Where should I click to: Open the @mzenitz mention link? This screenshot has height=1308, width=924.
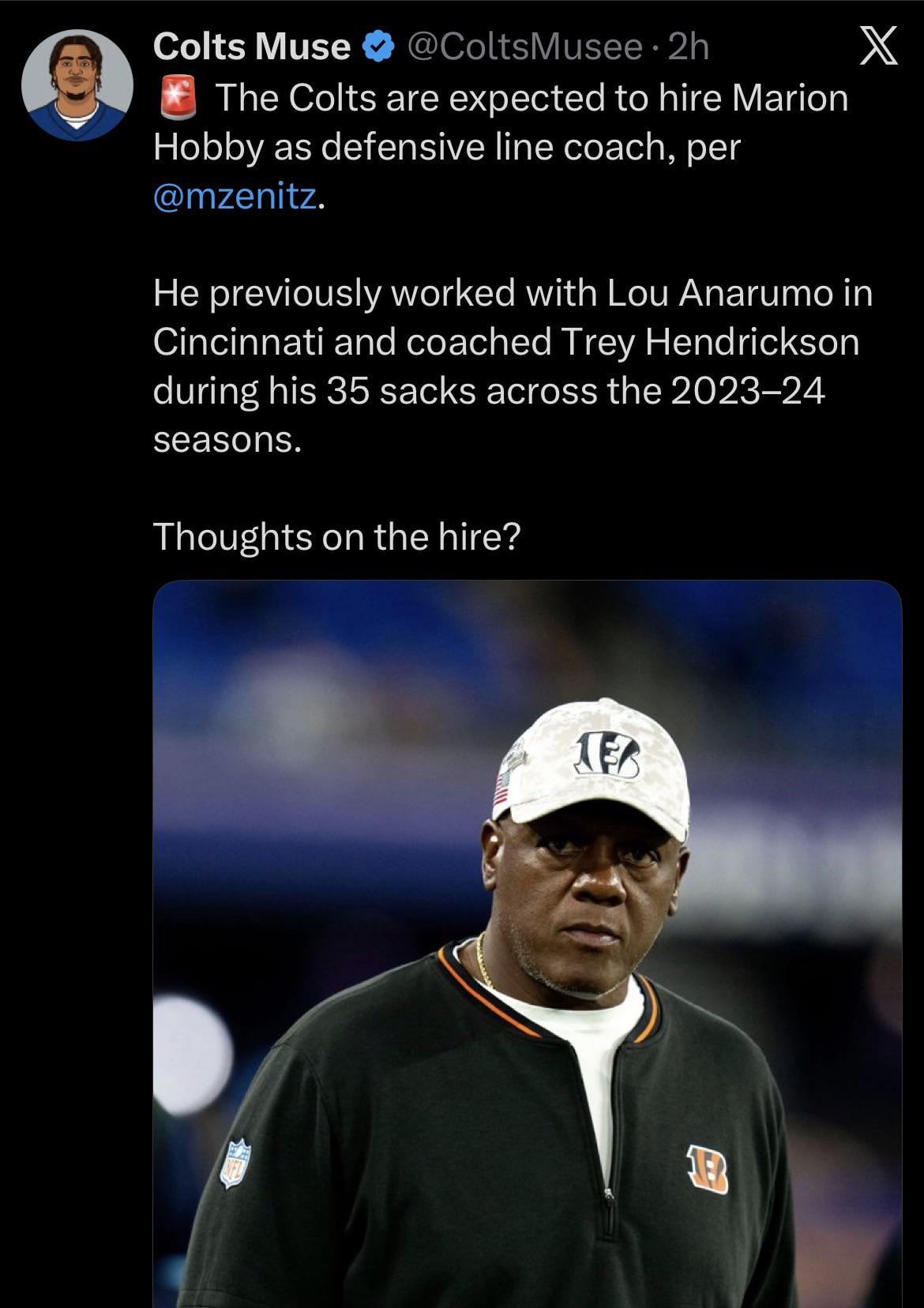235,196
